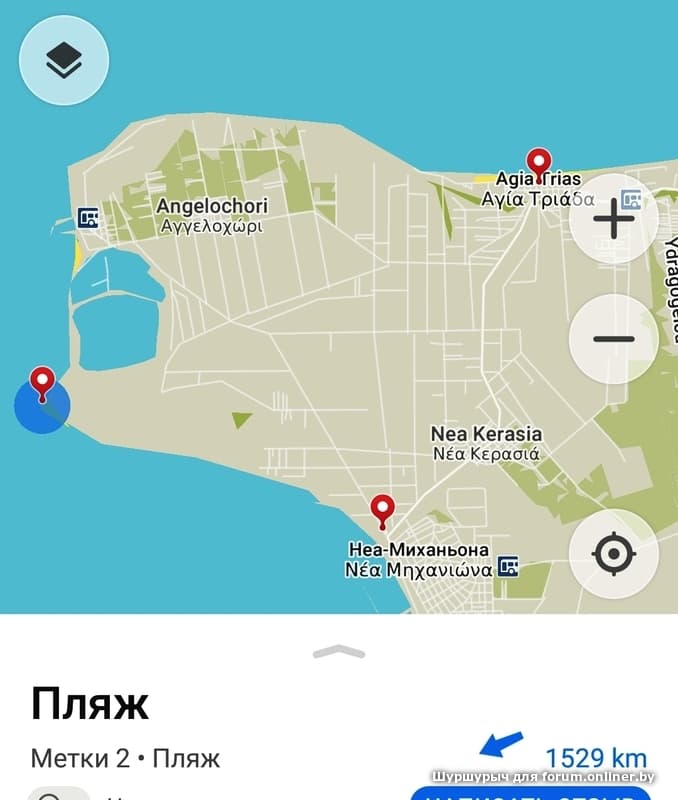Expand the Пляж place details panel
Viewport: 678px width, 800px height.
point(339,652)
